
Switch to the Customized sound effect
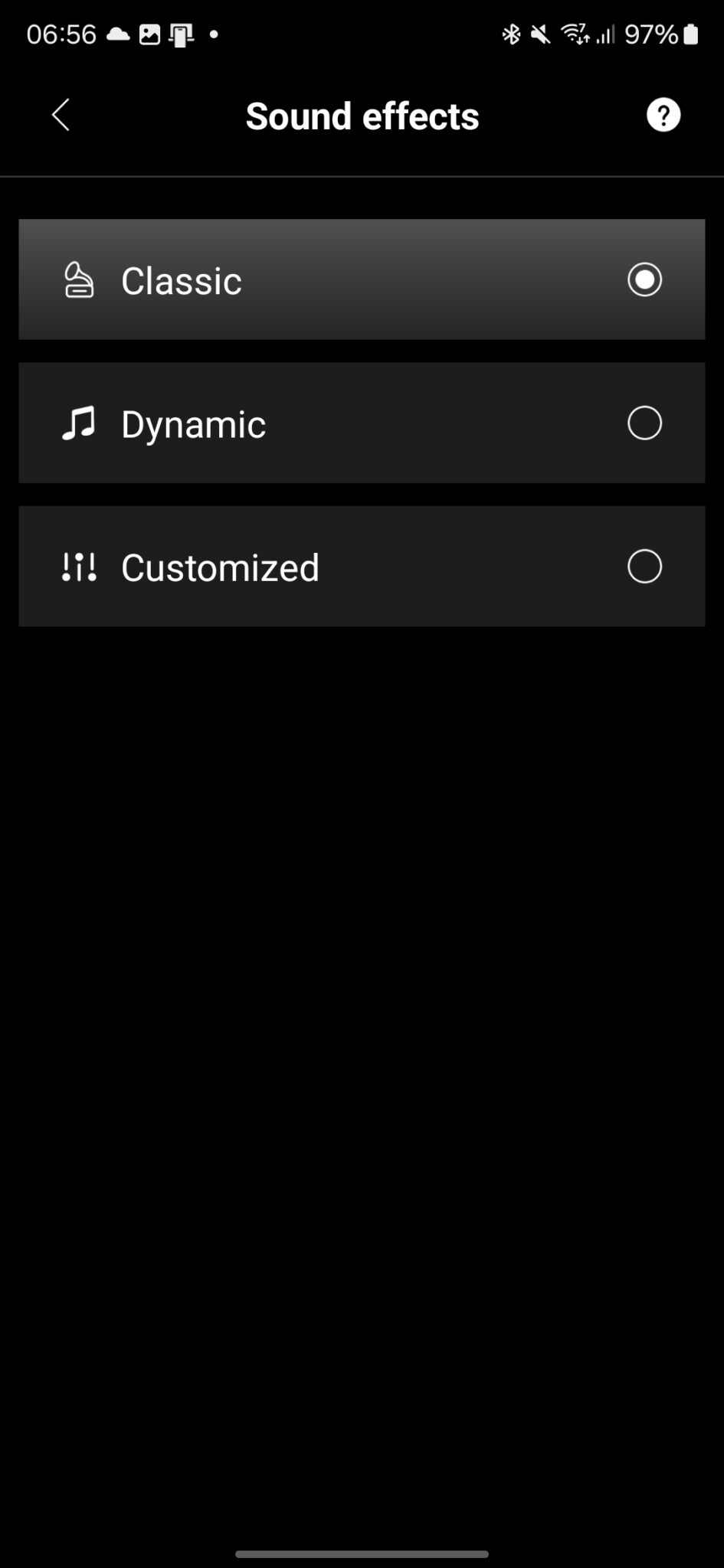[362, 567]
